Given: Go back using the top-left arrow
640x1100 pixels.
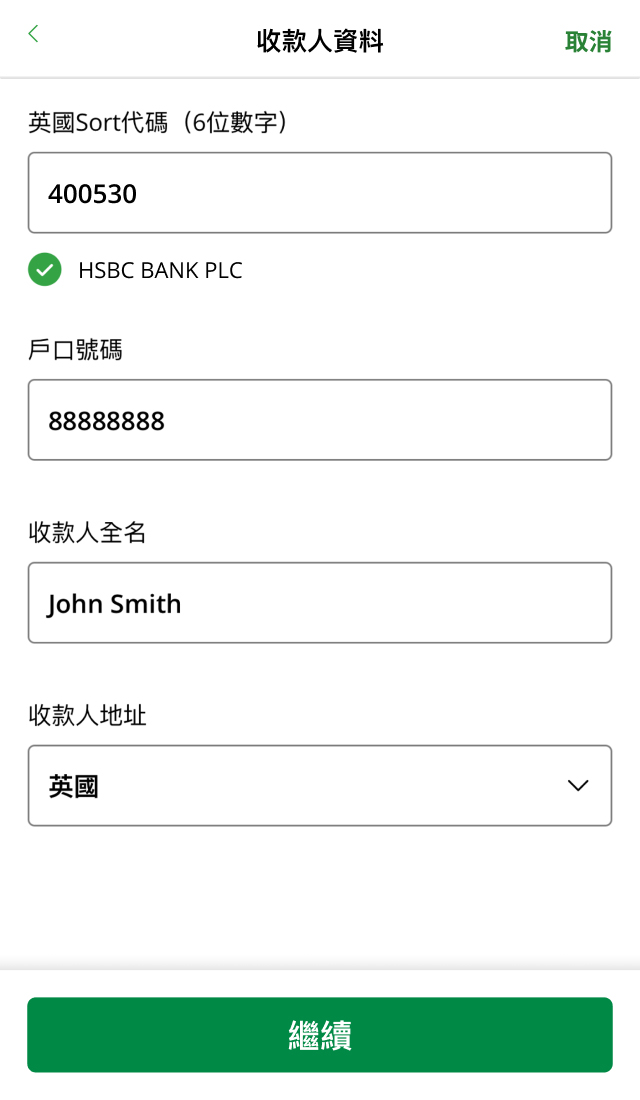Looking at the screenshot, I should pyautogui.click(x=33, y=34).
